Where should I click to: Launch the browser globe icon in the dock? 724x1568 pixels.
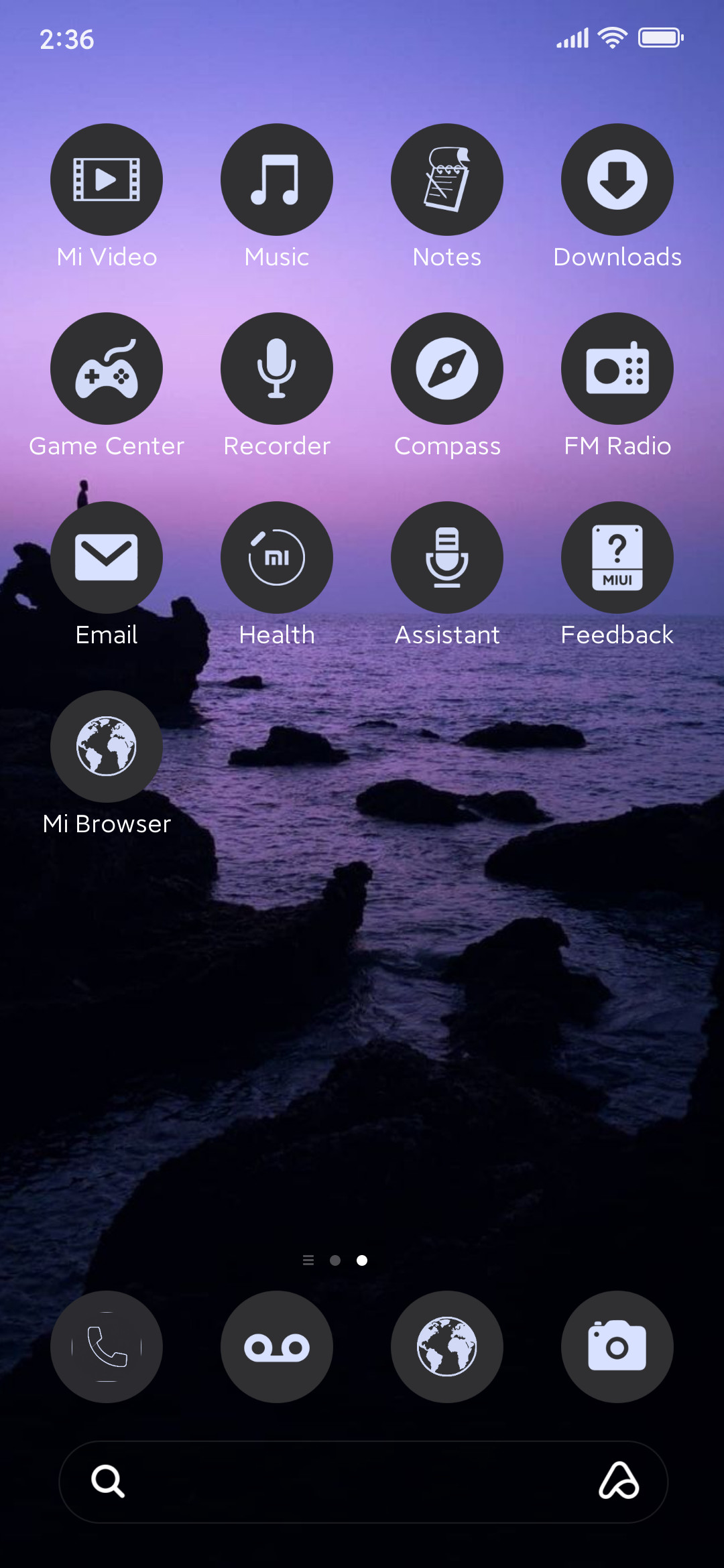pyautogui.click(x=447, y=1347)
